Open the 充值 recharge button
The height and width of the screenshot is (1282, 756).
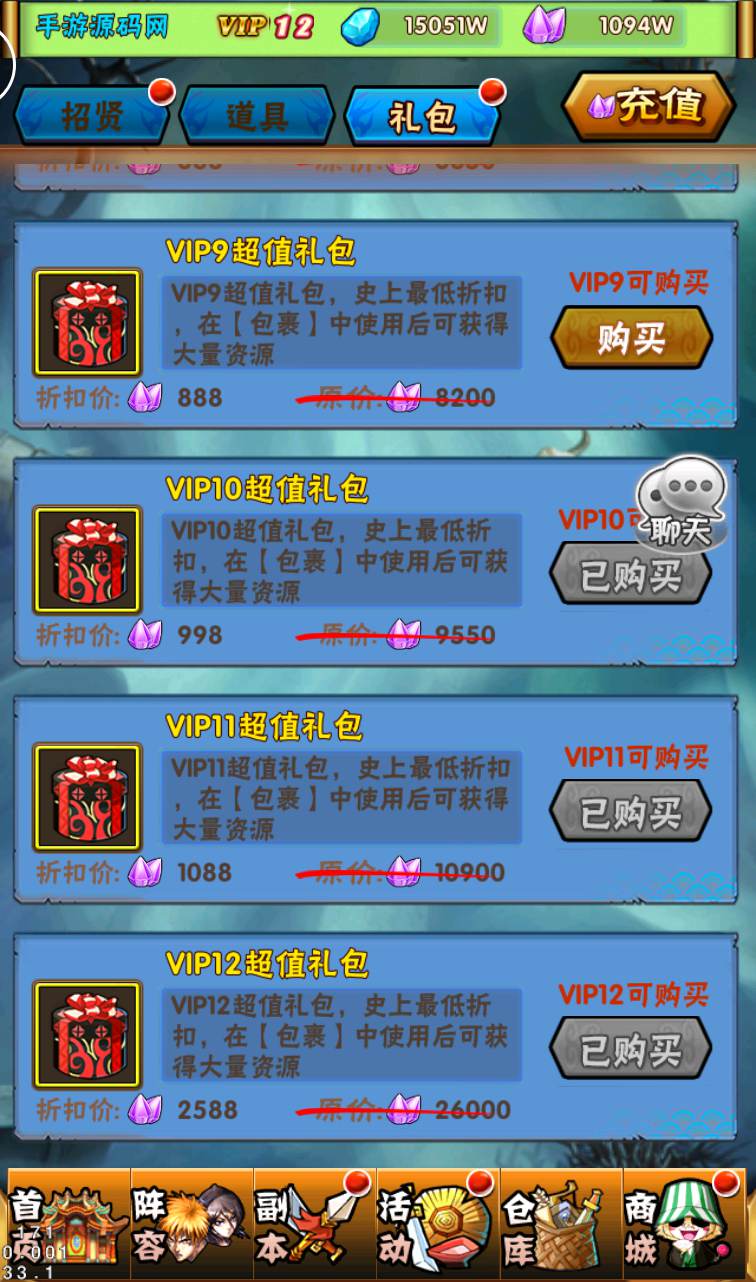tap(648, 105)
